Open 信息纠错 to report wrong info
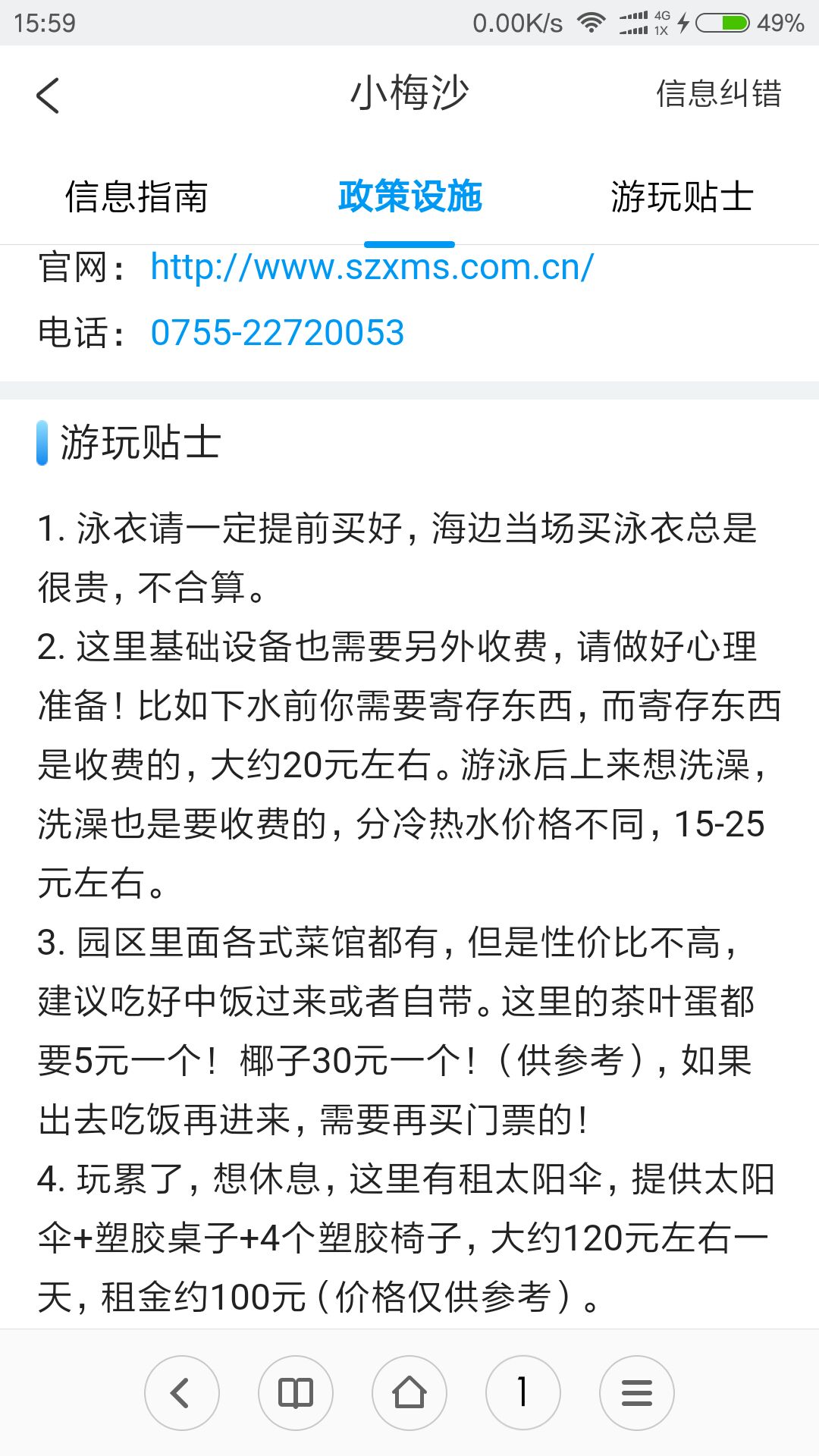Image resolution: width=819 pixels, height=1456 pixels. [718, 94]
